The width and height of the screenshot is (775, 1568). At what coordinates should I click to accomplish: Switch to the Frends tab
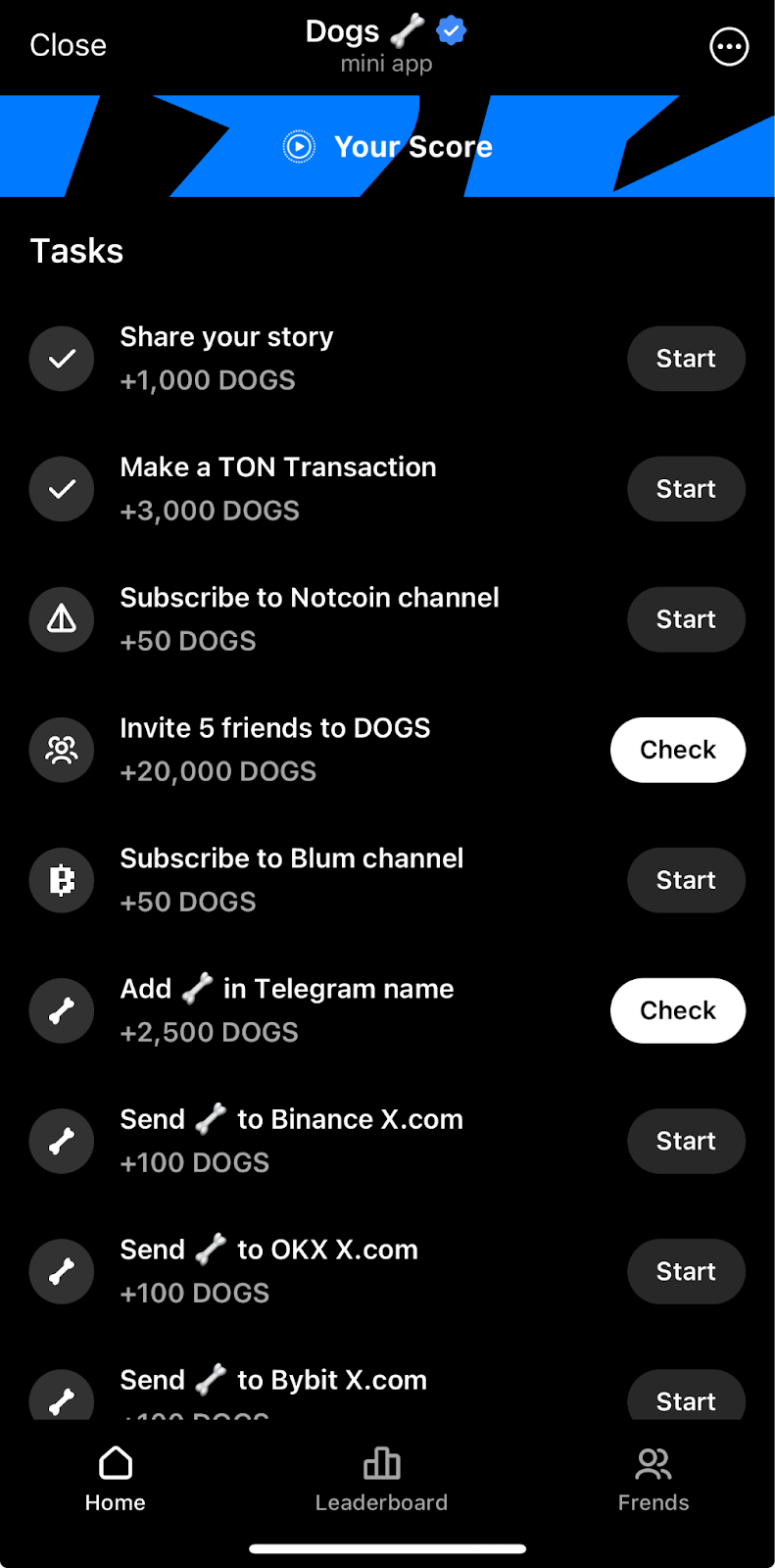pyautogui.click(x=654, y=1480)
